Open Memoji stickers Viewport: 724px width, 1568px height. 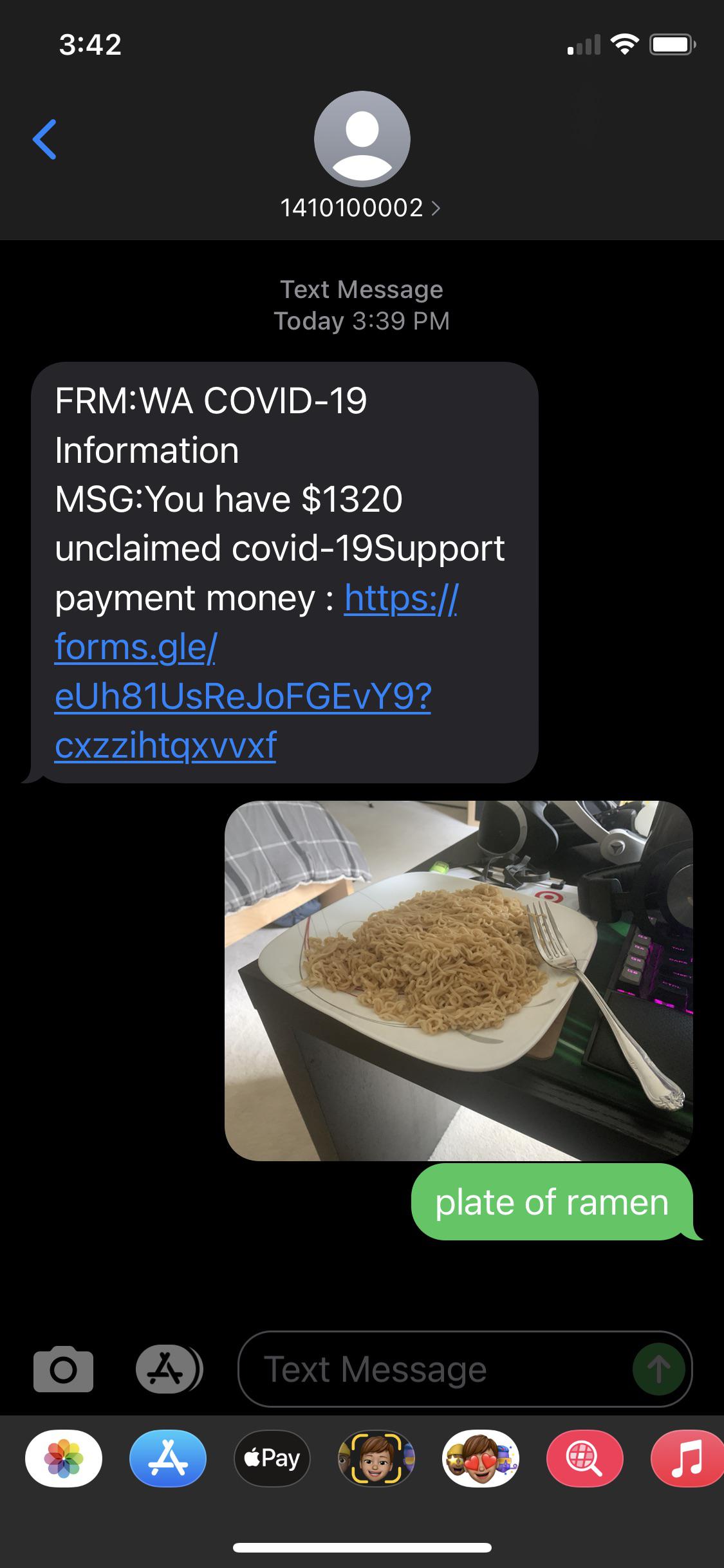pyautogui.click(x=480, y=1459)
